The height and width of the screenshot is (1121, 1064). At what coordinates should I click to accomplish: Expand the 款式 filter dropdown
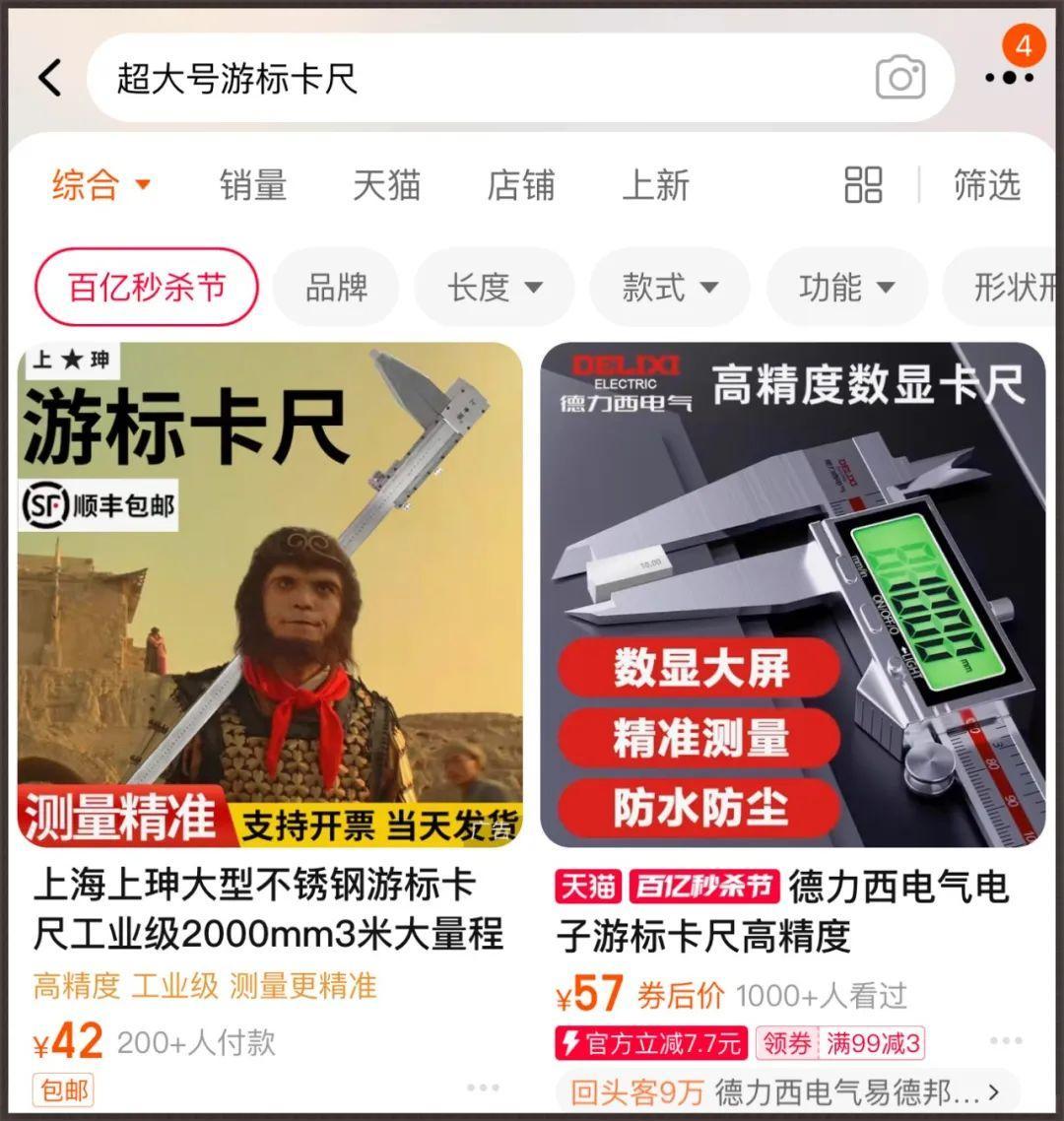670,288
